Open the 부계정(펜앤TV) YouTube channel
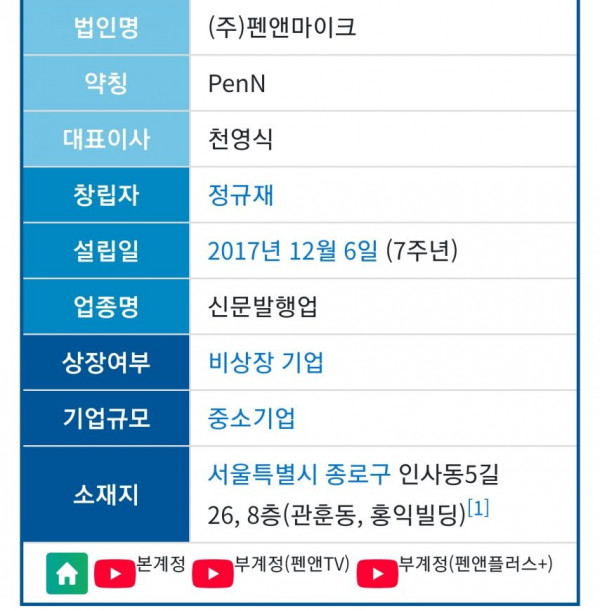The image size is (600, 611). coord(212,574)
